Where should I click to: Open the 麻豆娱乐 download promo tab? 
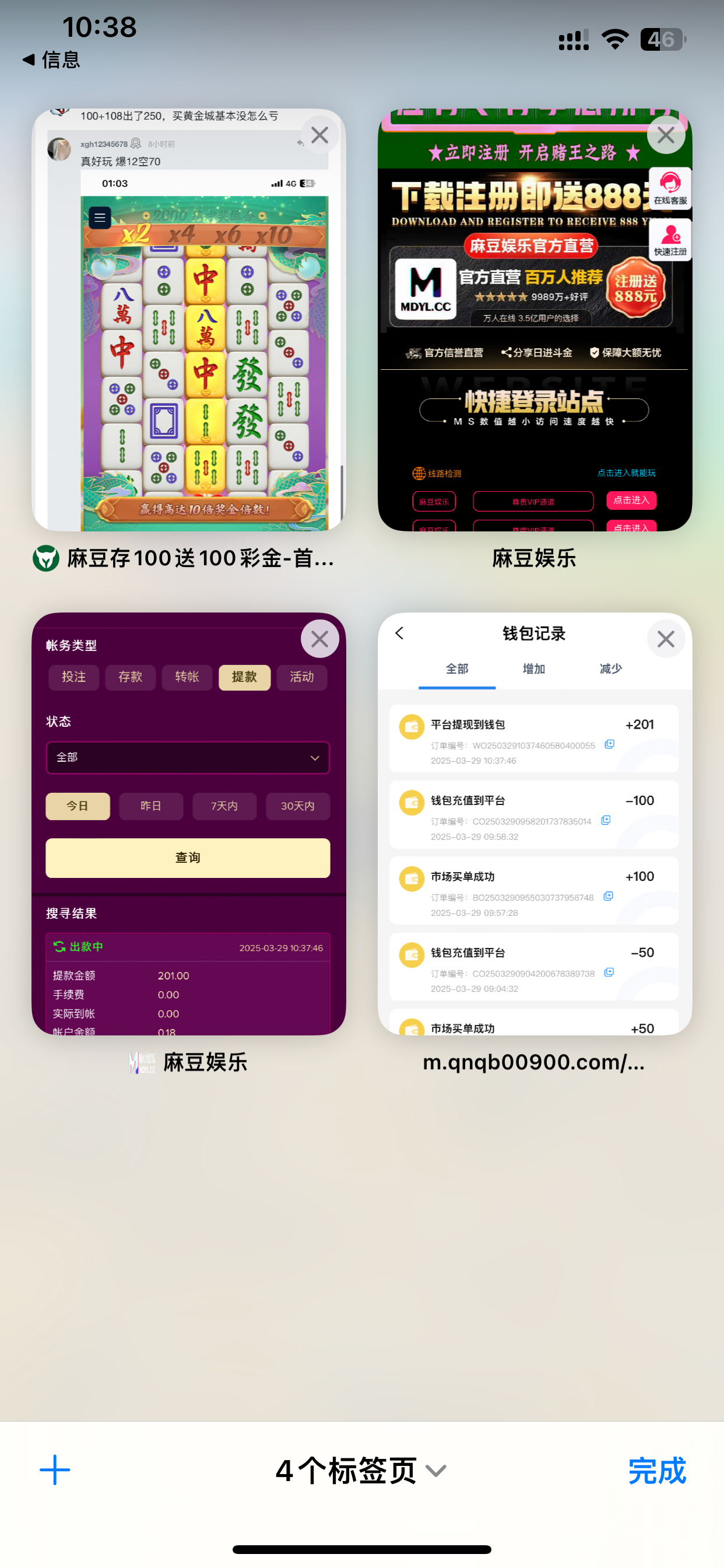coord(534,341)
